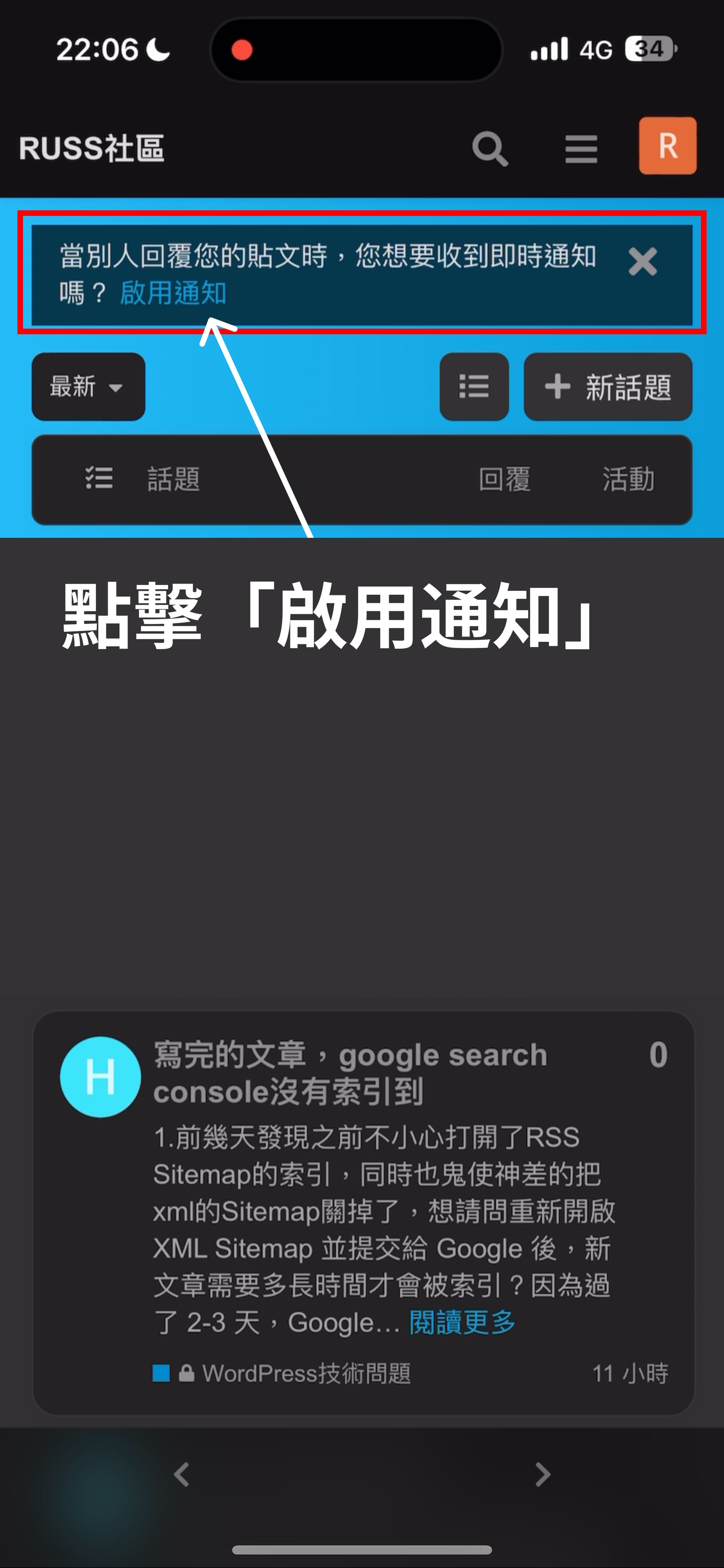Go to RUSS社區 home
Viewport: 724px width, 1568px height.
(x=91, y=148)
